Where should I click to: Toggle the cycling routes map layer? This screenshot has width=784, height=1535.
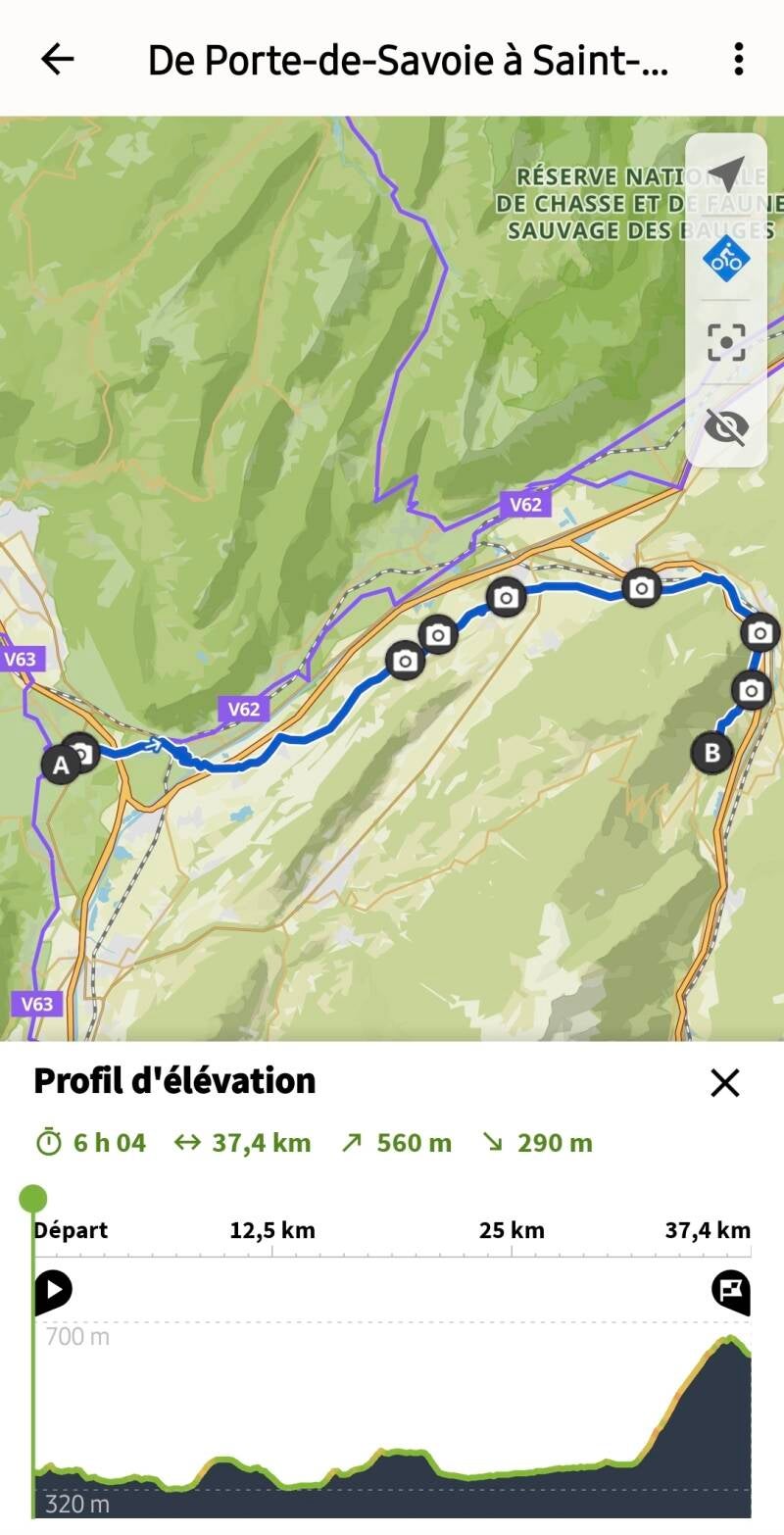(x=726, y=260)
